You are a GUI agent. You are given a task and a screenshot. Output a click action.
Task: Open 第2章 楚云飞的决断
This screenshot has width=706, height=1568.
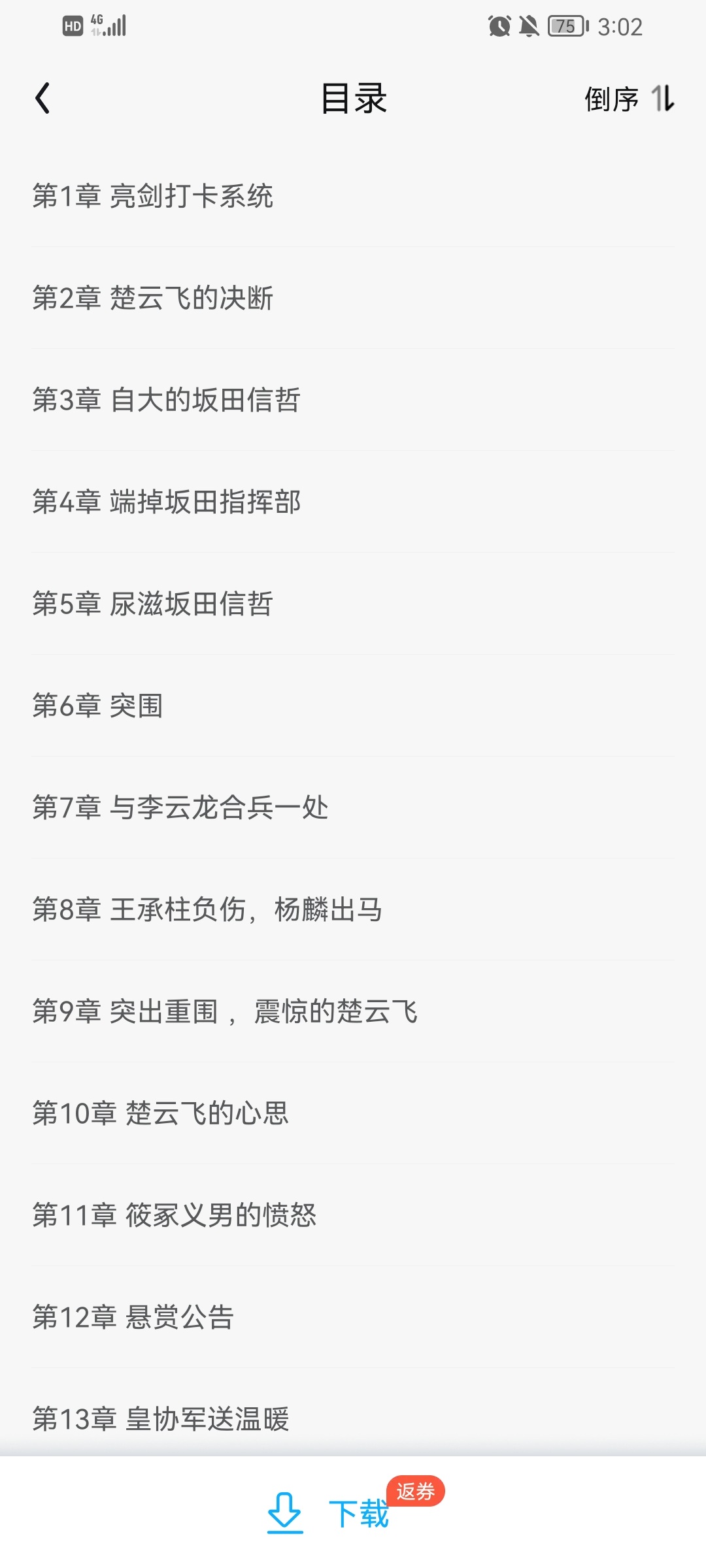point(153,298)
